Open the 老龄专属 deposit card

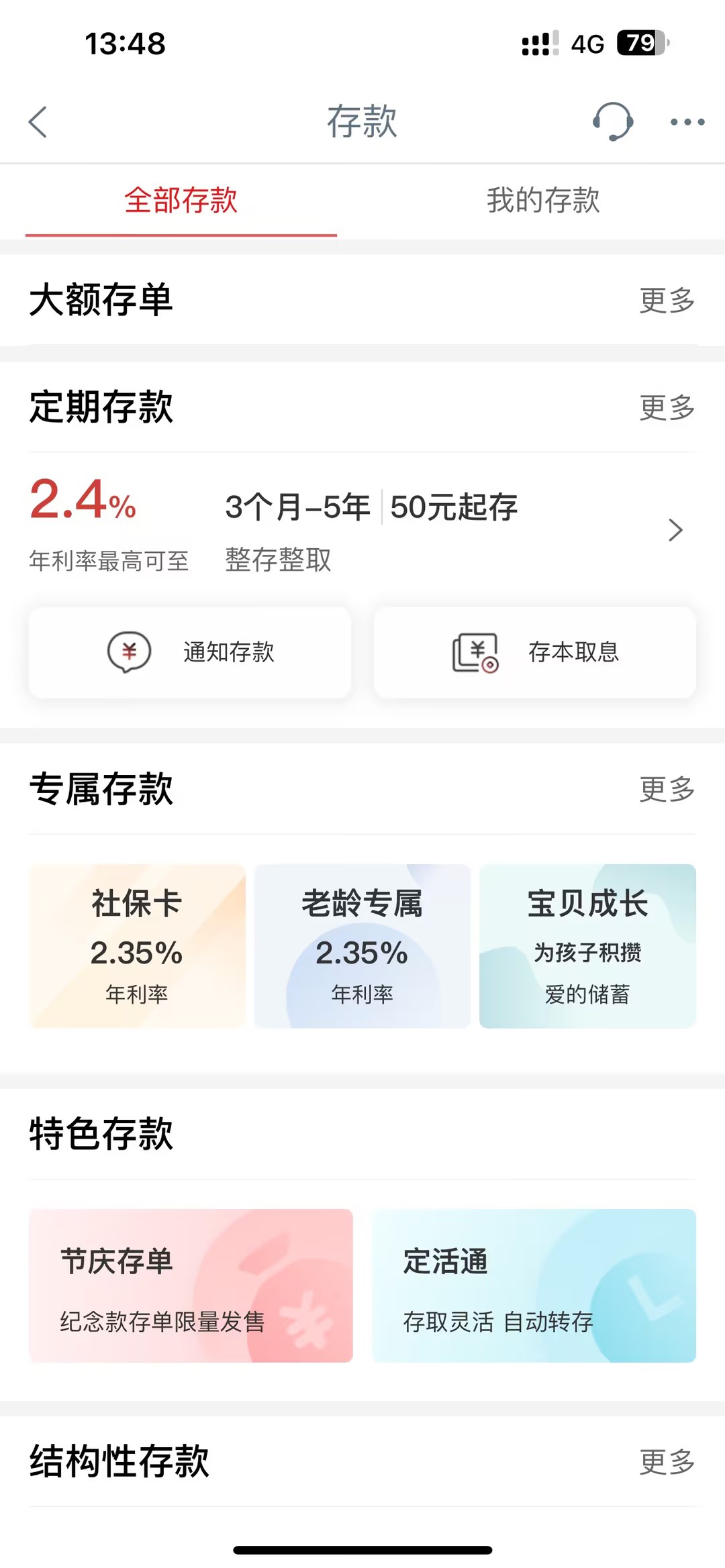pos(362,946)
